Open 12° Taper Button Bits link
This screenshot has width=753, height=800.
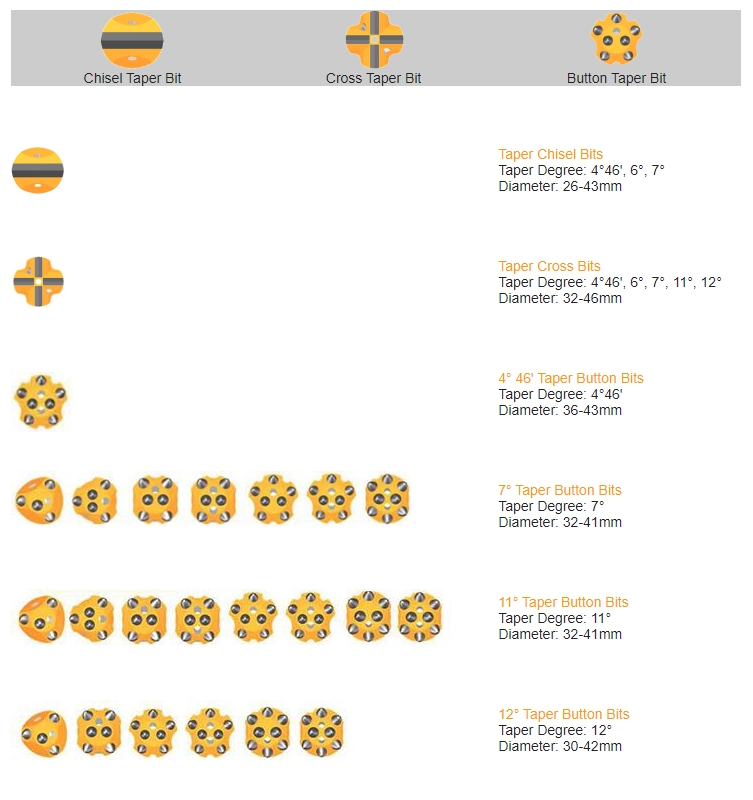564,714
